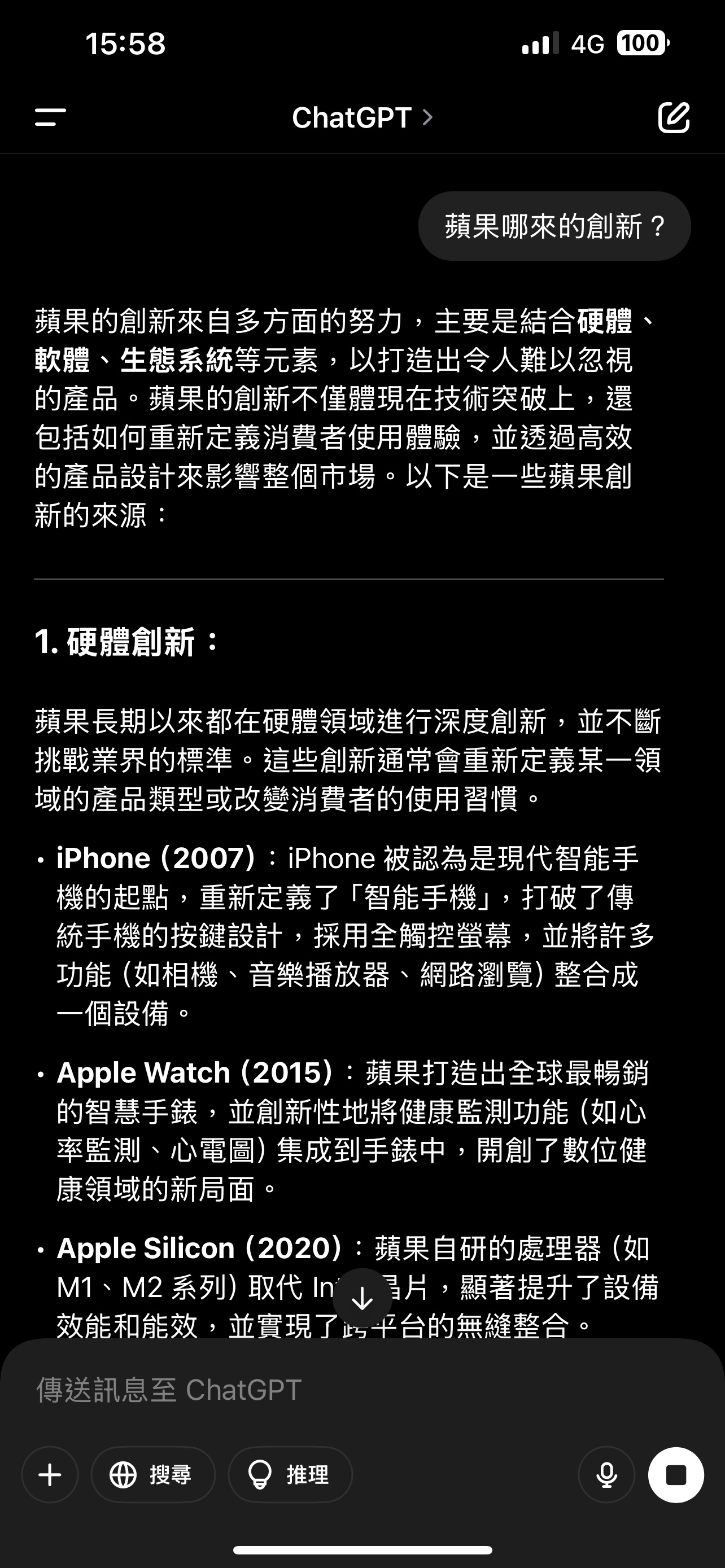Viewport: 725px width, 1568px height.
Task: Enable the 搜尋 search chip
Action: (x=154, y=1475)
